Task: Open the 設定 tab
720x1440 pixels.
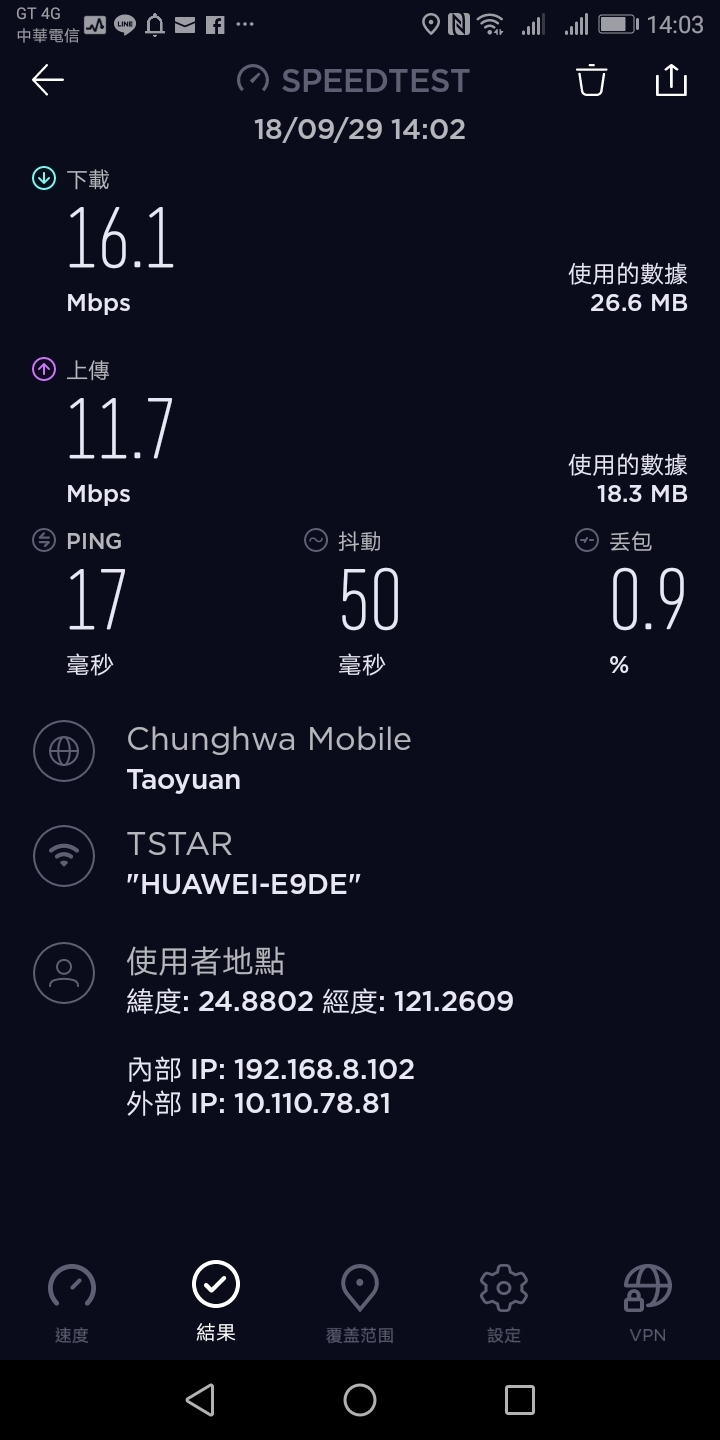Action: (504, 1303)
